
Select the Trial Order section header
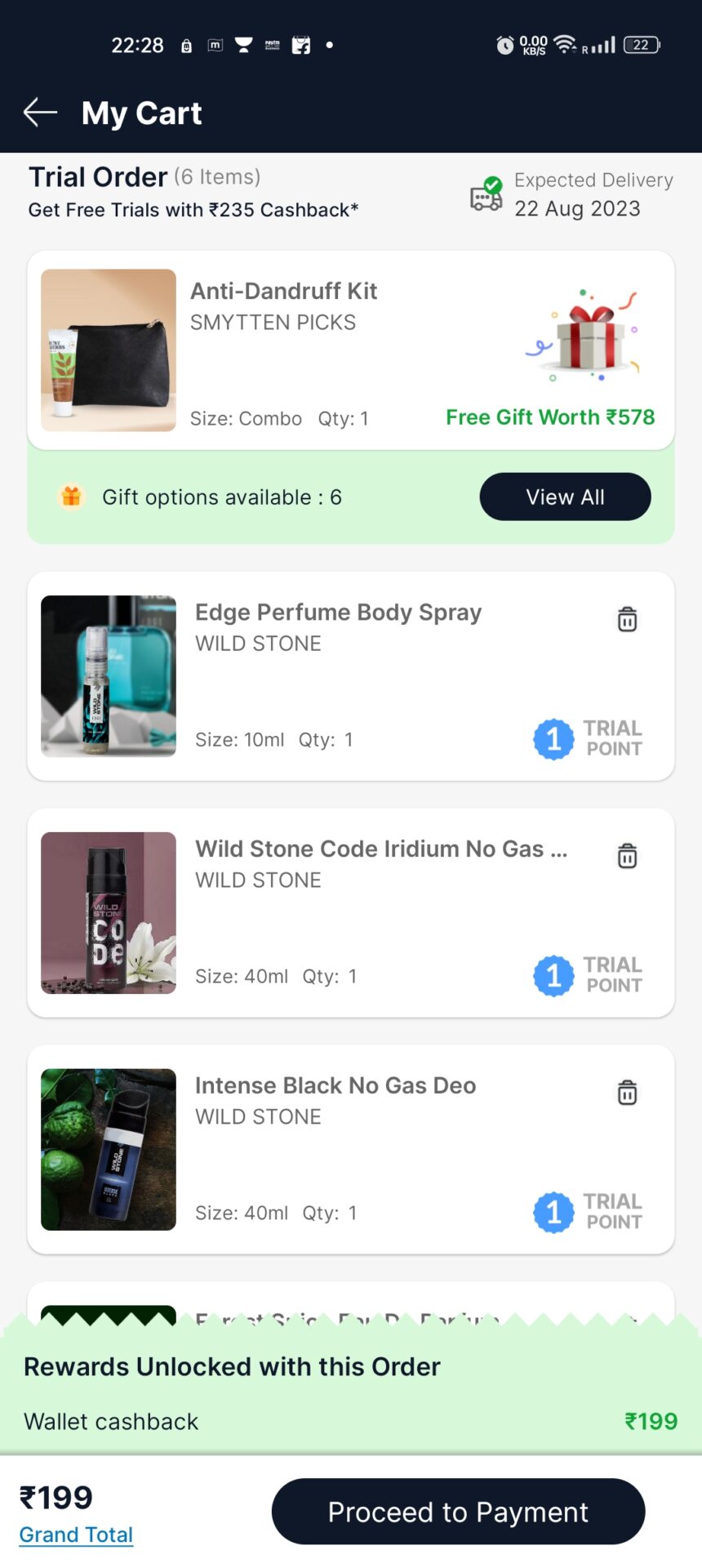tap(98, 176)
